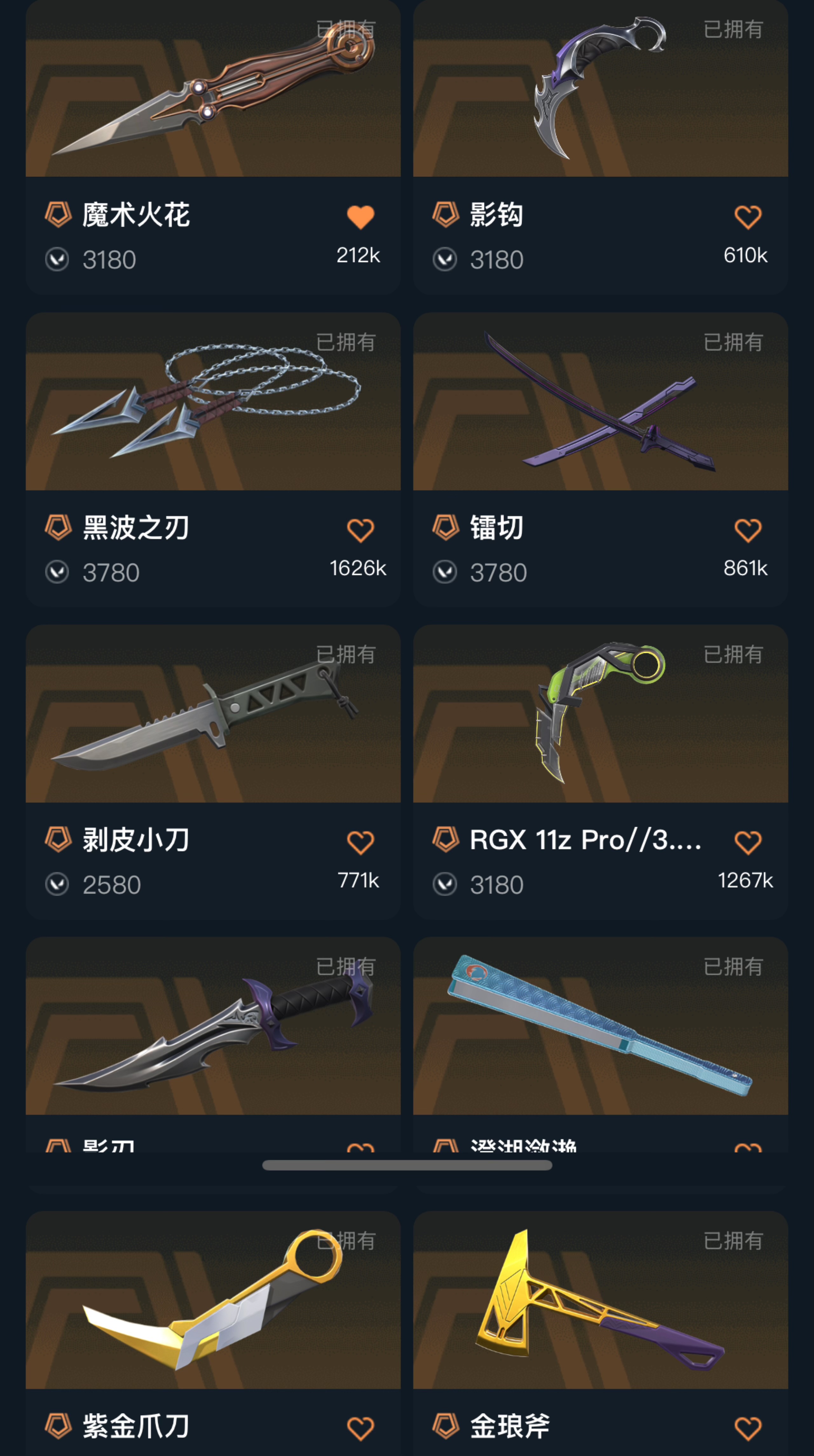Like the 紫金爪刀 skin
This screenshot has width=814, height=1456.
360,1428
